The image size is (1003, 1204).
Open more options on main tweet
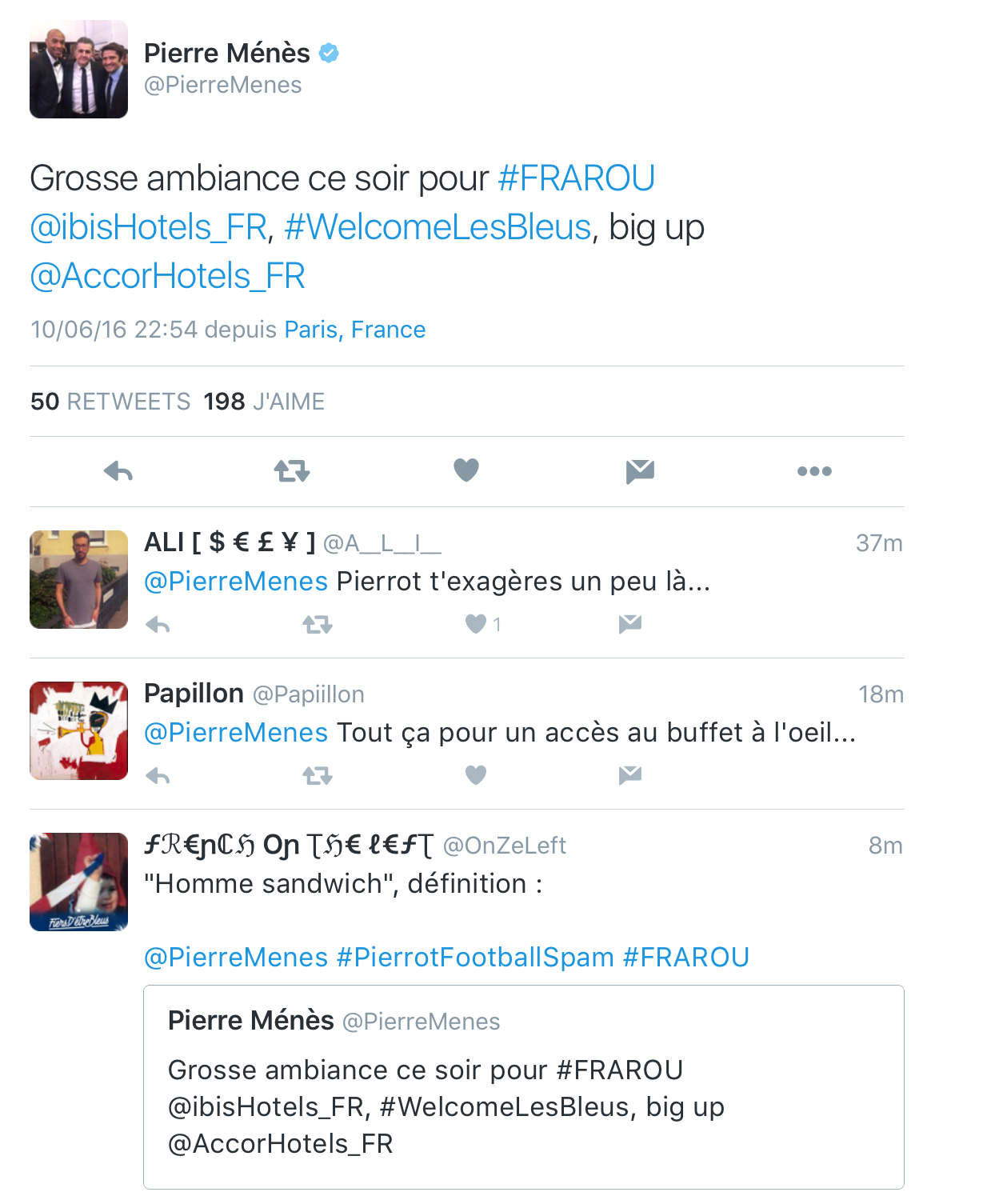(814, 471)
